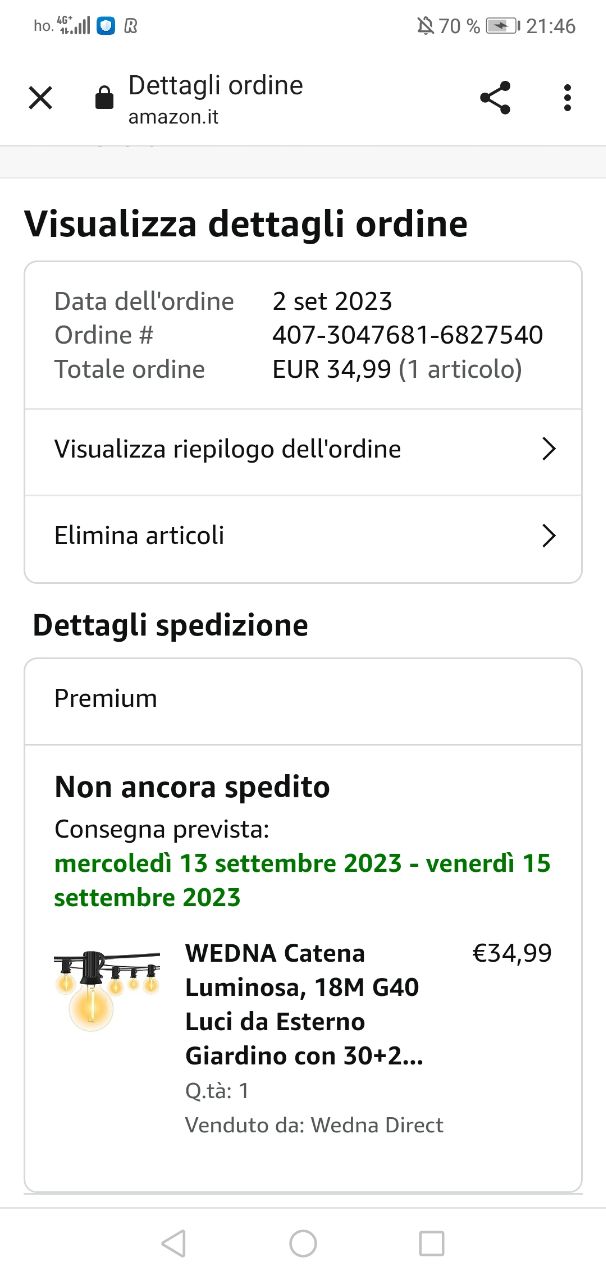Viewport: 606px width, 1280px height.
Task: Close the order details tab
Action: coord(40,98)
